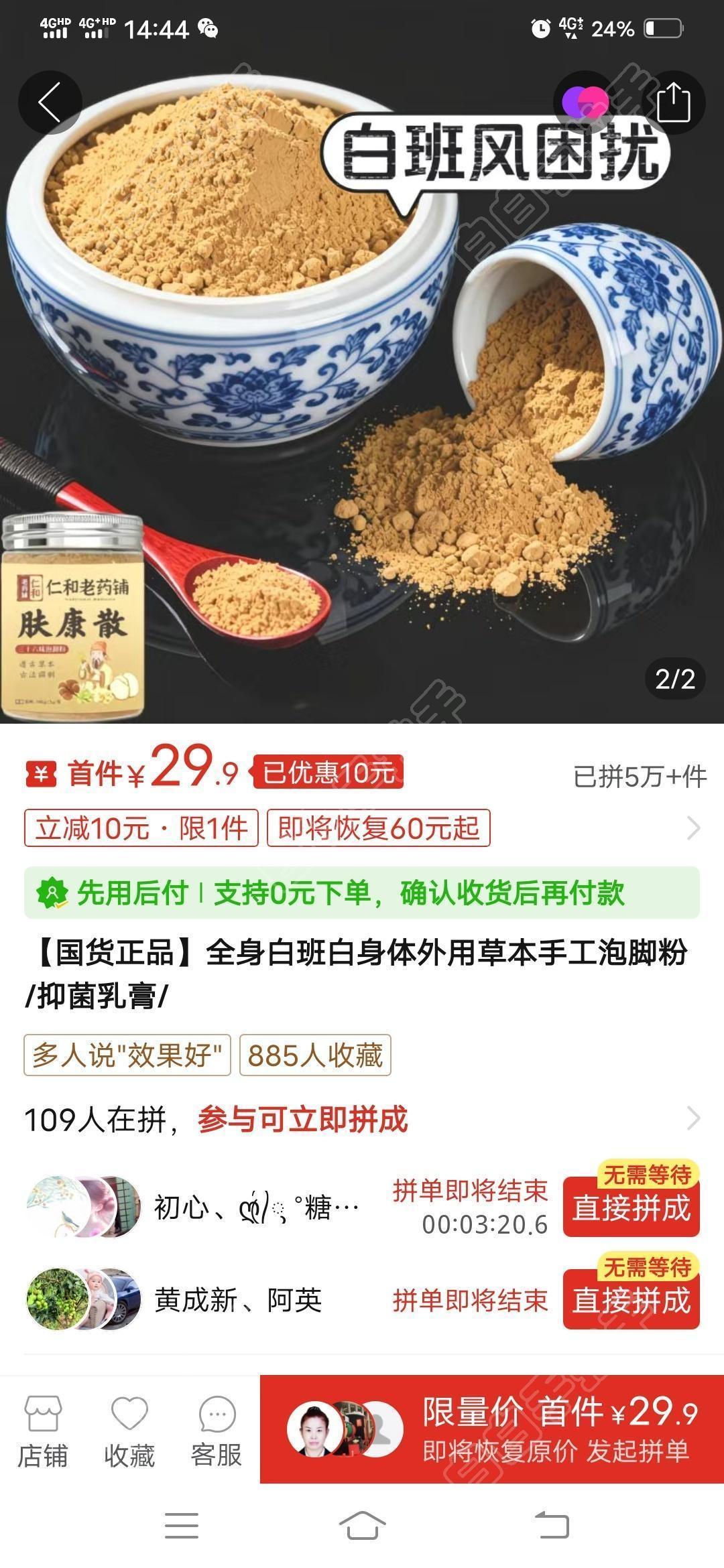This screenshot has height=1568, width=724.
Task: Open reviews tagged 多人说"效果好"
Action: pyautogui.click(x=127, y=1055)
